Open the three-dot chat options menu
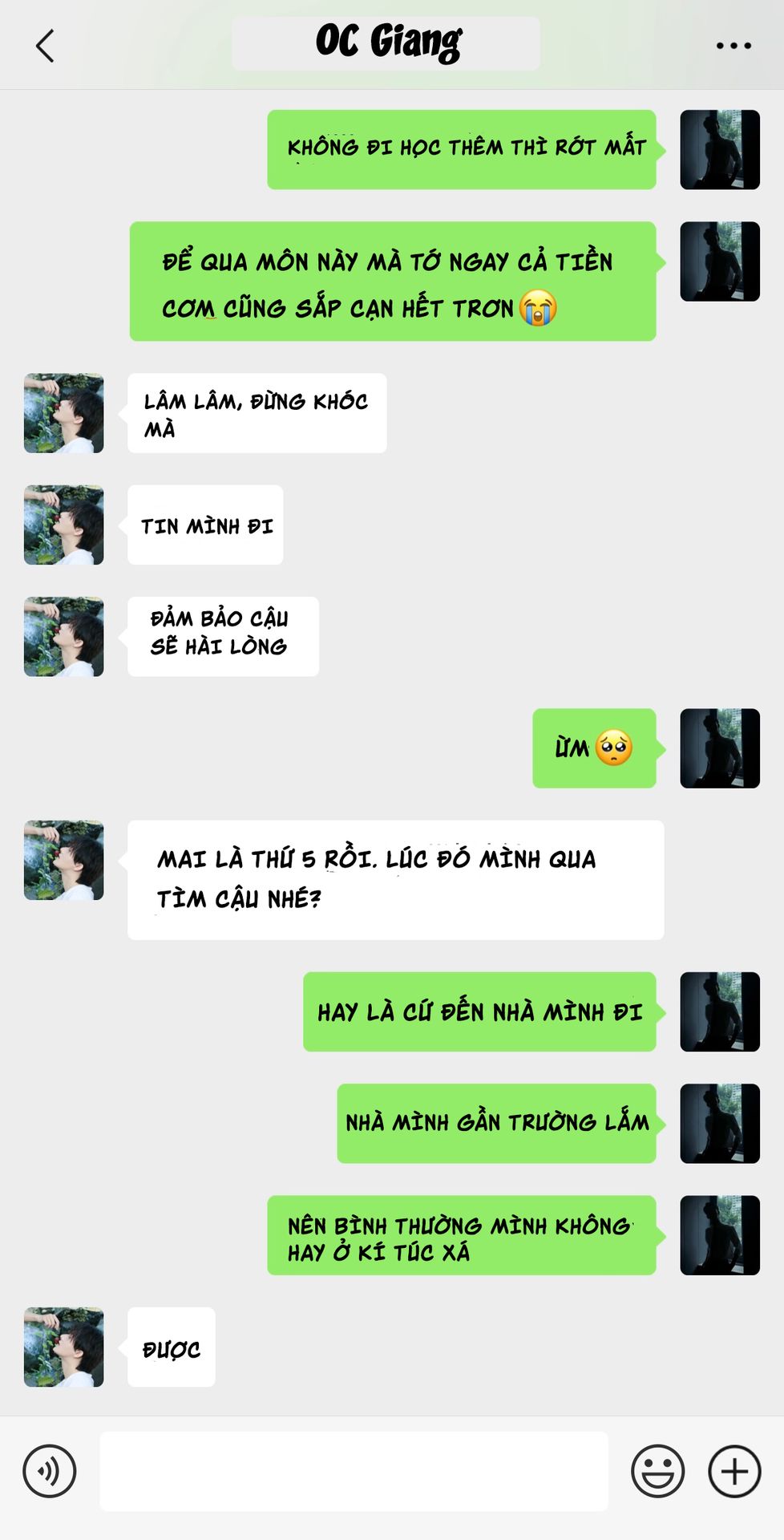Screen dimensions: 784x1540 tap(733, 46)
